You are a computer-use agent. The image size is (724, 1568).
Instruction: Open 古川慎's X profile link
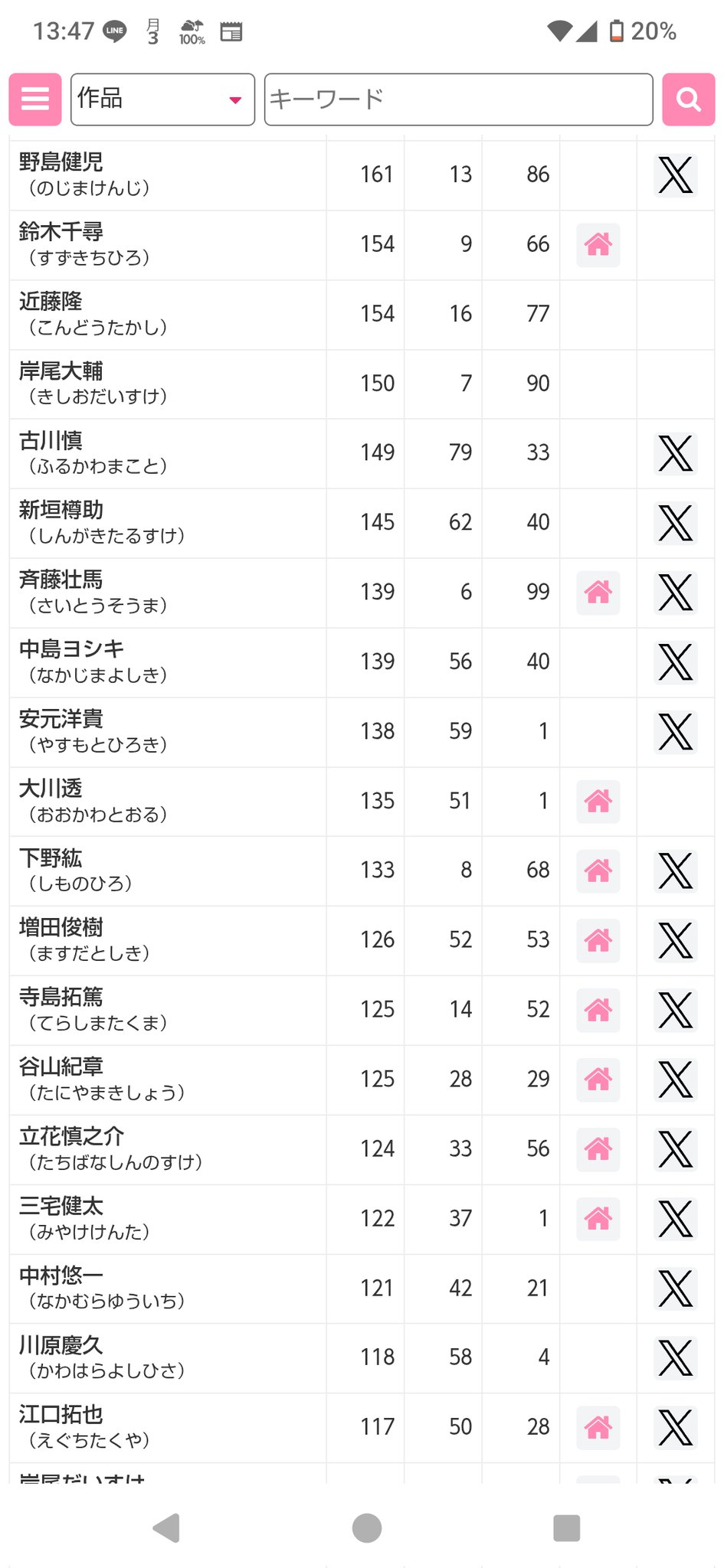point(675,453)
